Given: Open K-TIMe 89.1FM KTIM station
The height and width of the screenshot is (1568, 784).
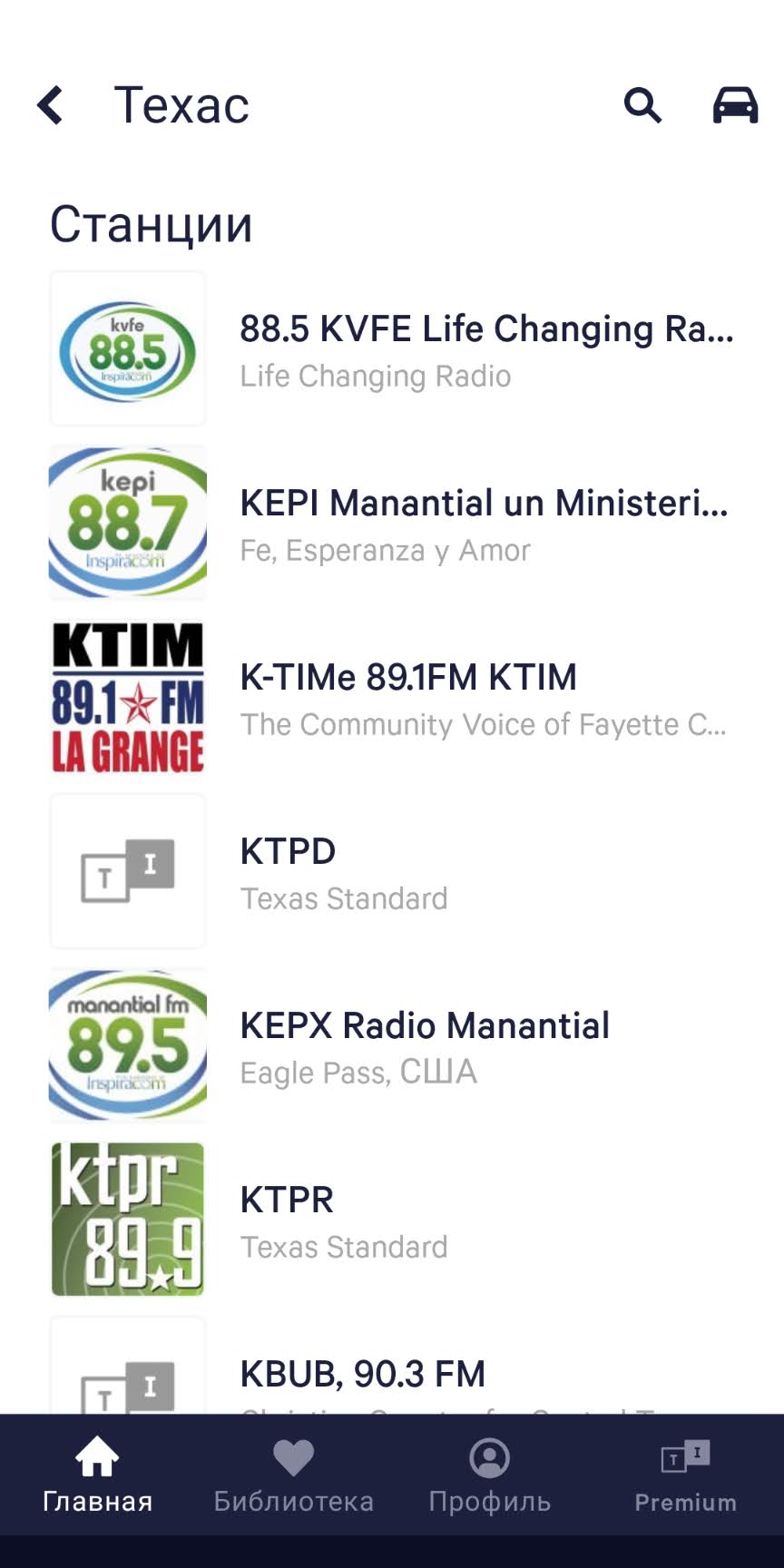Looking at the screenshot, I should click(392, 698).
